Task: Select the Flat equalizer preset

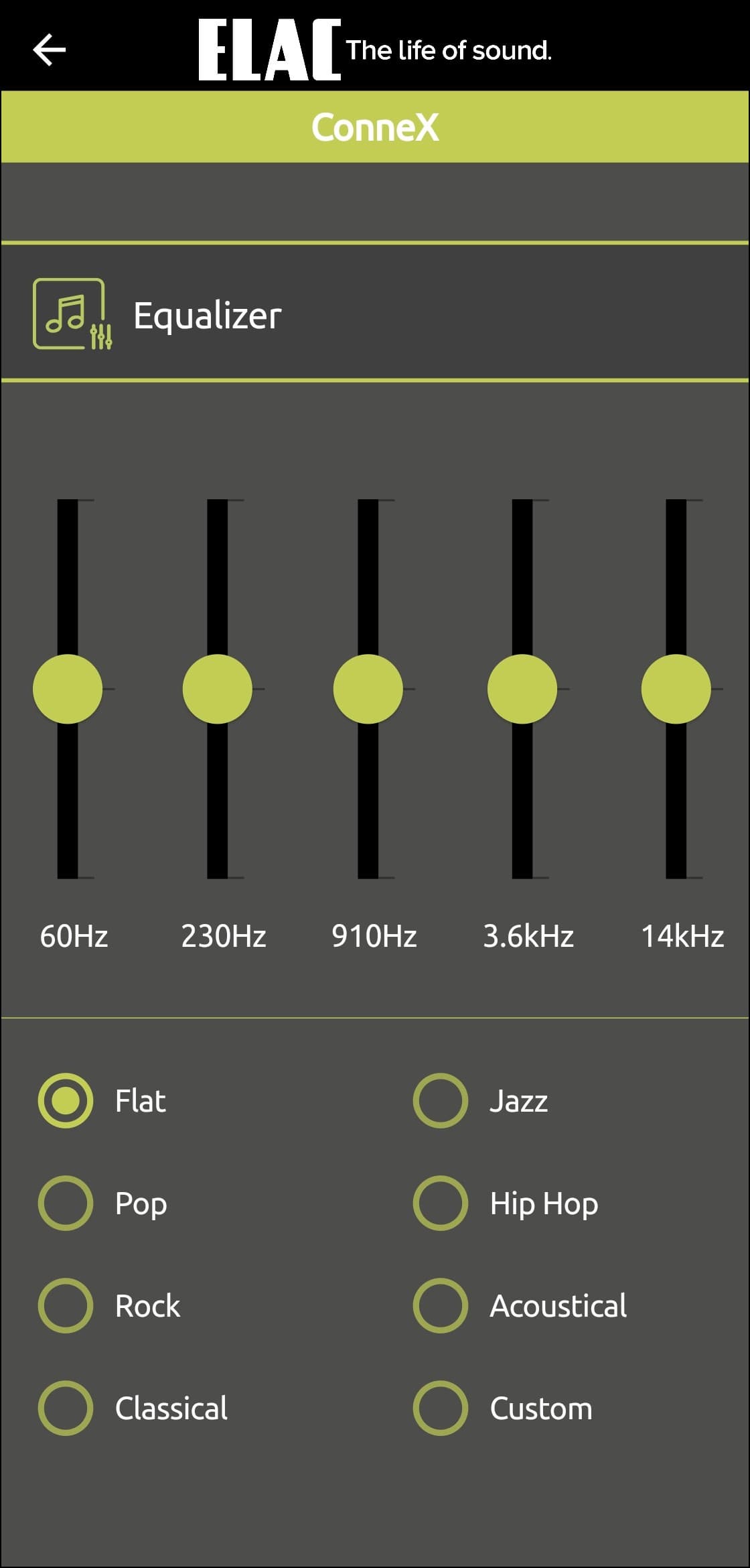Action: [x=66, y=1101]
